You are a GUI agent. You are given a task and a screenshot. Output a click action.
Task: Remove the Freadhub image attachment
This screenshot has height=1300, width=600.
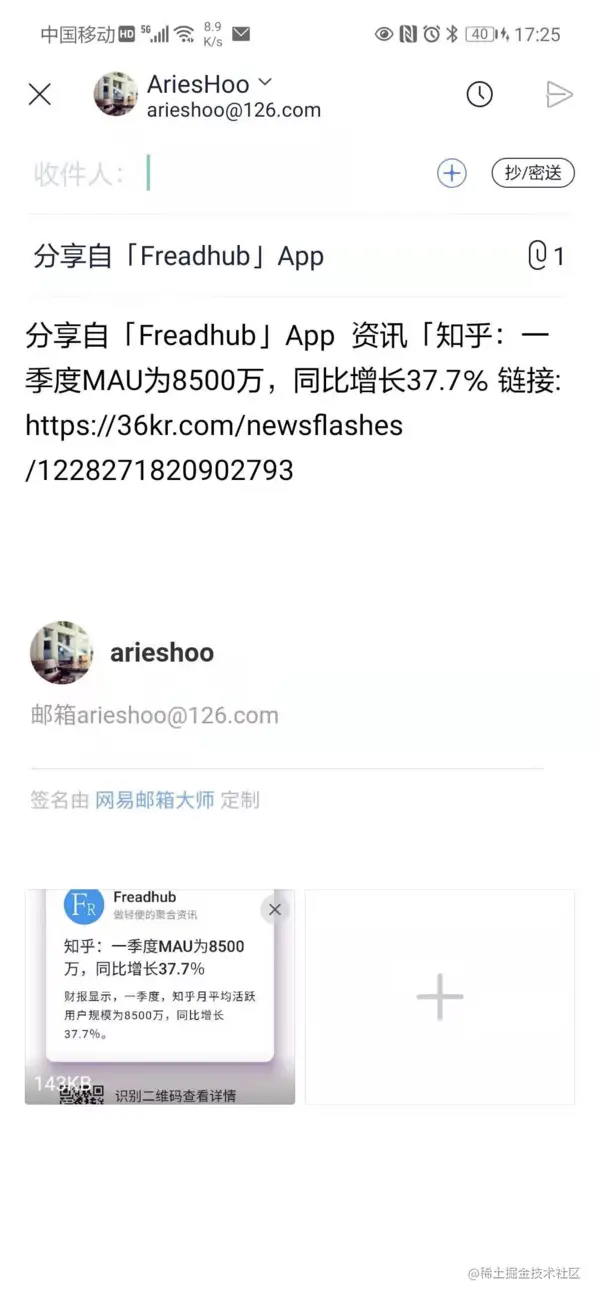click(x=275, y=909)
